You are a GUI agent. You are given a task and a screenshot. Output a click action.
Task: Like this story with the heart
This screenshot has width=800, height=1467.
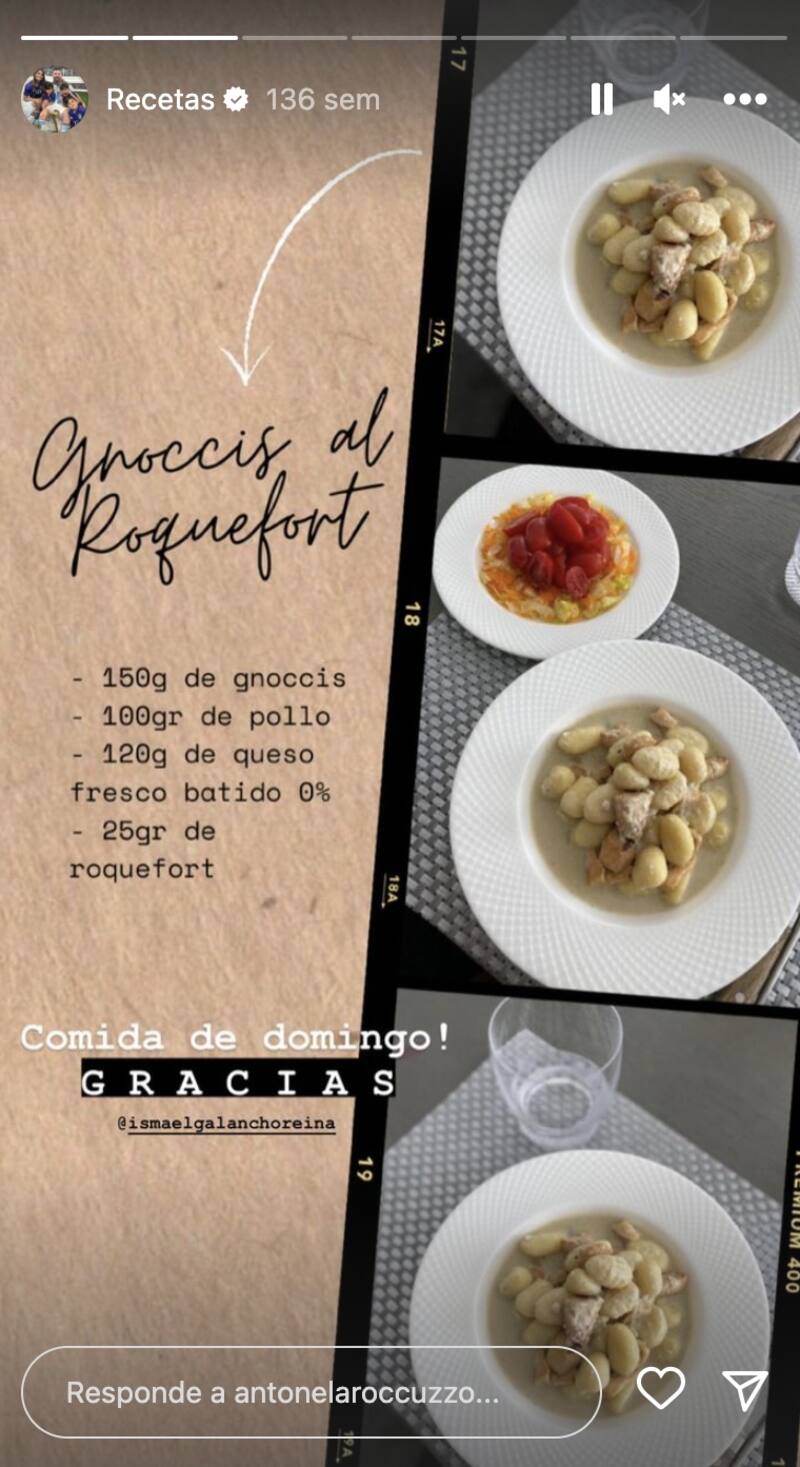[x=660, y=1389]
